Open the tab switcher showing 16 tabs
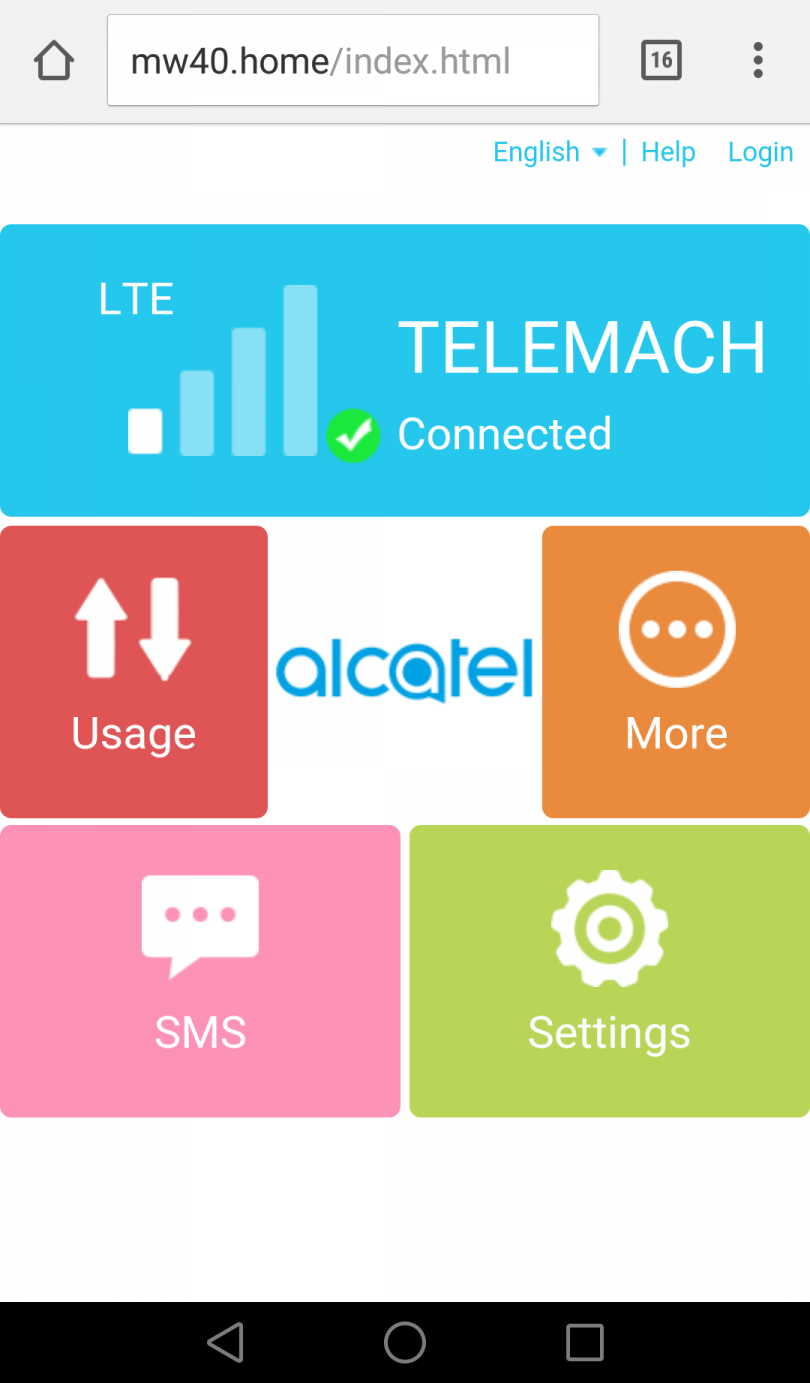The height and width of the screenshot is (1383, 810). pos(660,61)
